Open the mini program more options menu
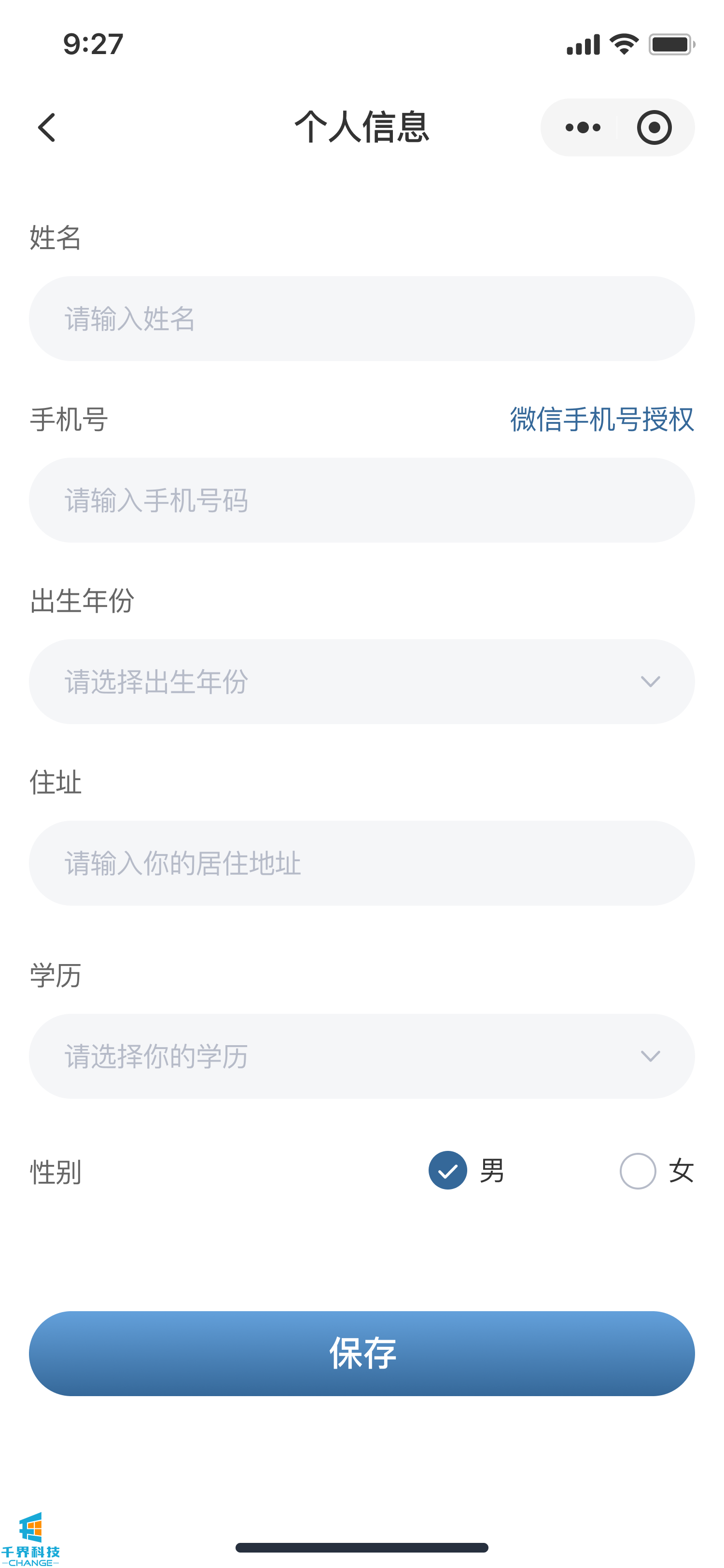The width and height of the screenshot is (724, 1568). pos(582,127)
